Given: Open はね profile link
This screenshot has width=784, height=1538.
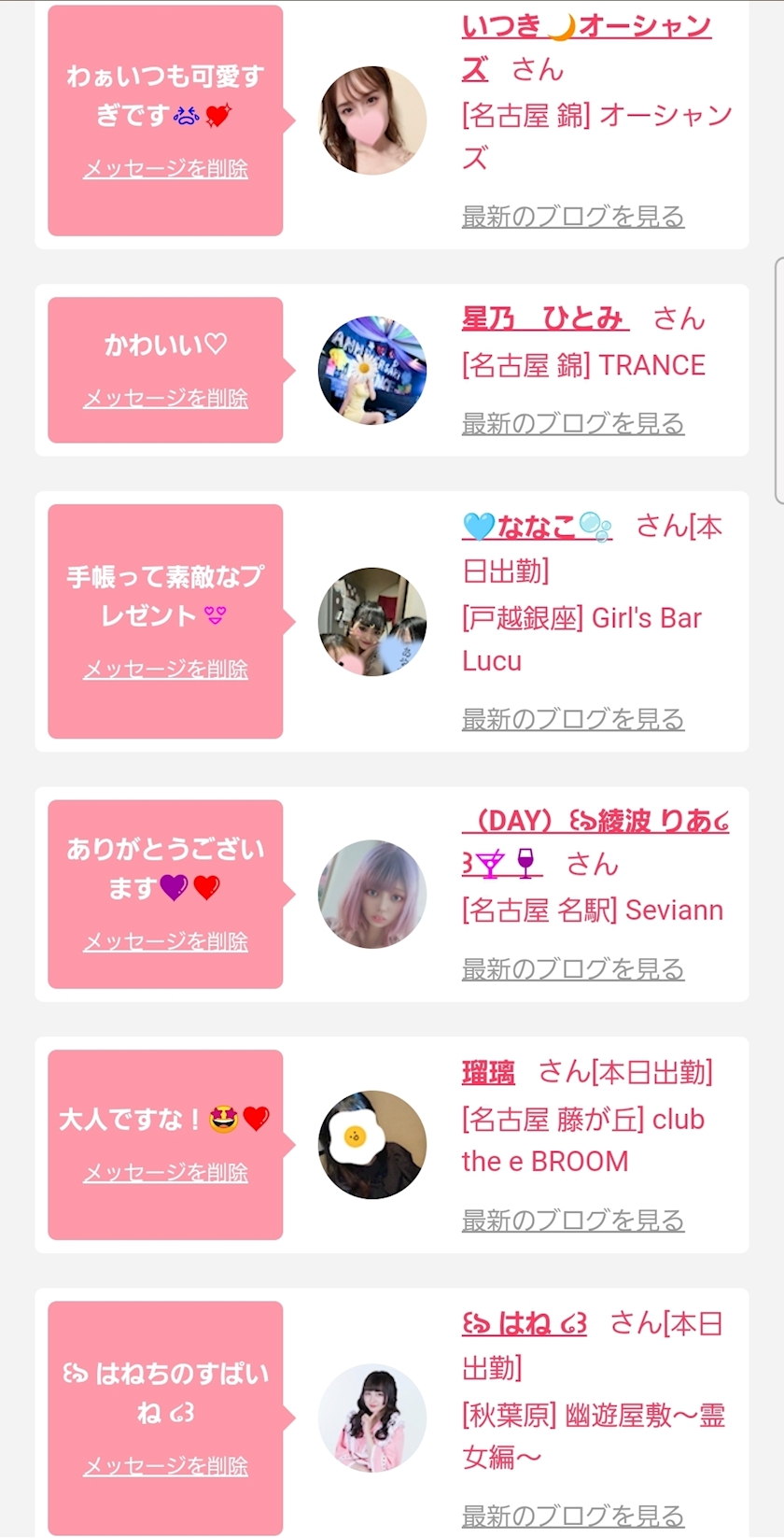Looking at the screenshot, I should click(525, 1324).
